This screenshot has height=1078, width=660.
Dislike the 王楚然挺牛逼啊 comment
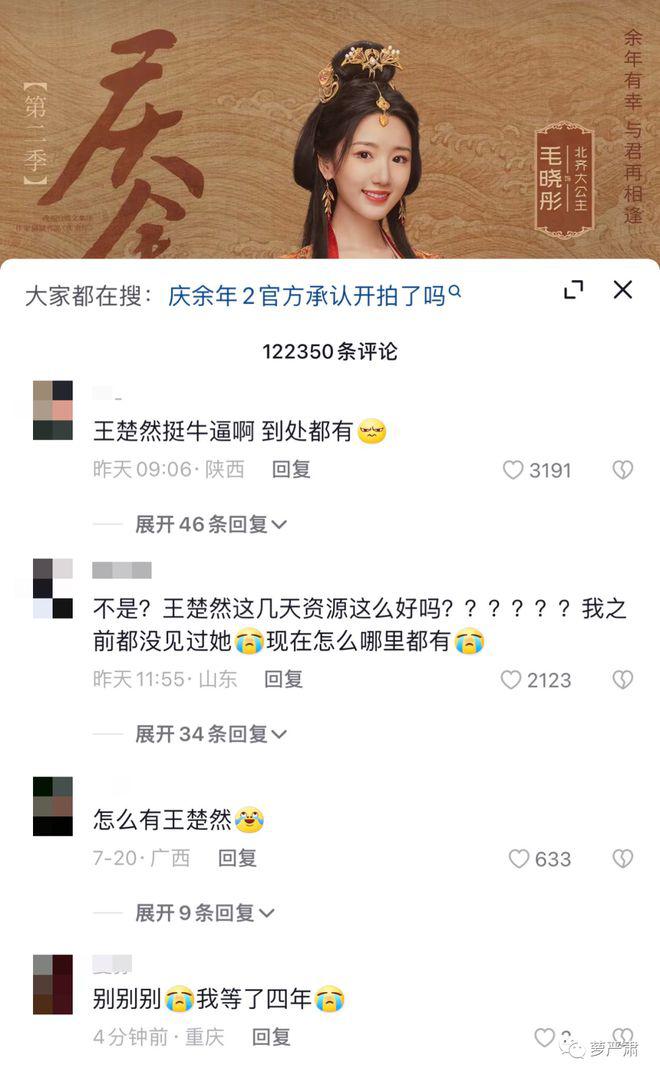tap(622, 470)
